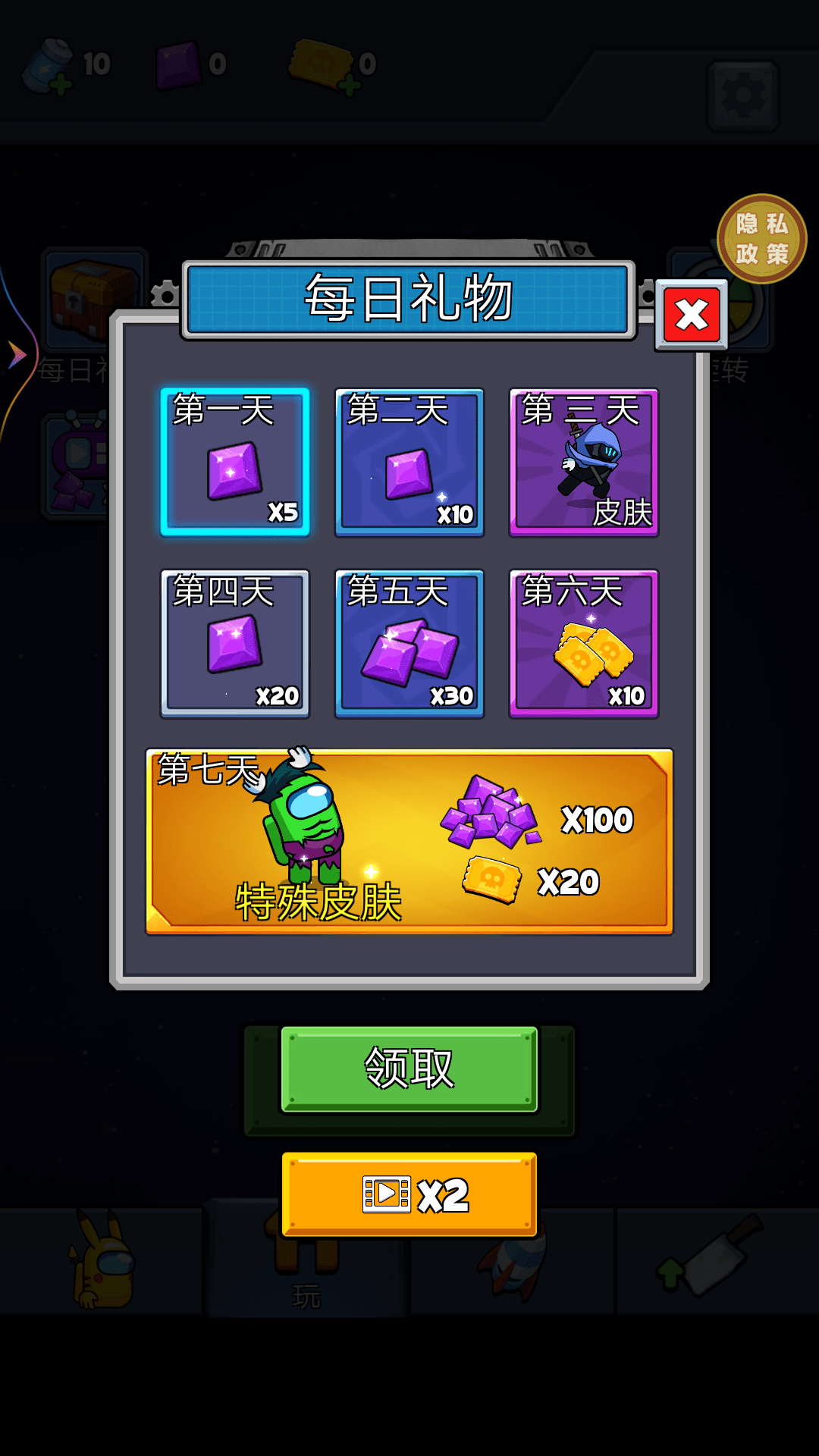The height and width of the screenshot is (1456, 819).
Task: Select the 第一天 X5 gem reward
Action: coord(235,463)
